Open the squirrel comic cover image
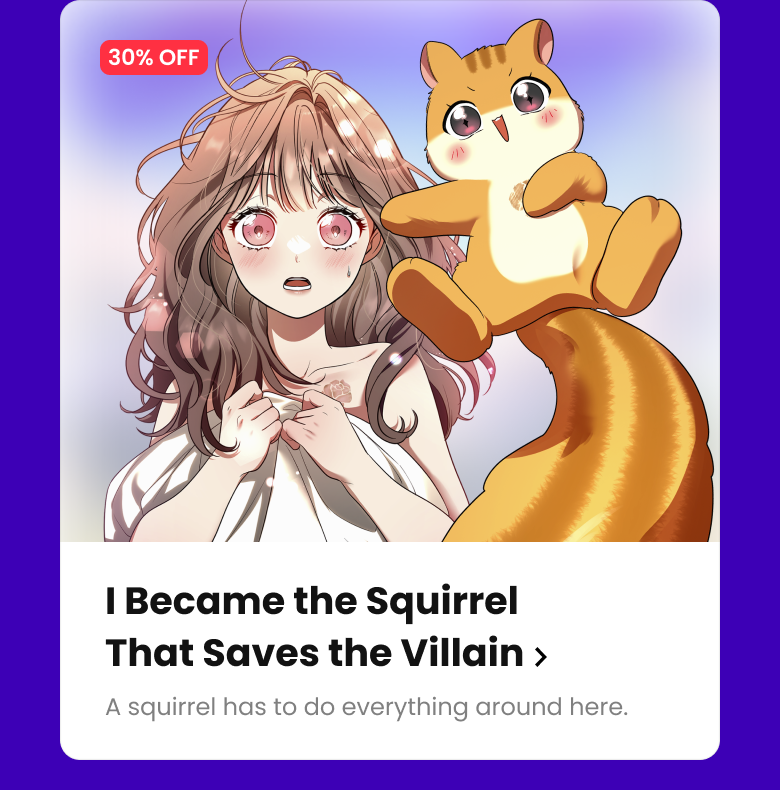Image resolution: width=780 pixels, height=790 pixels. pos(390,290)
